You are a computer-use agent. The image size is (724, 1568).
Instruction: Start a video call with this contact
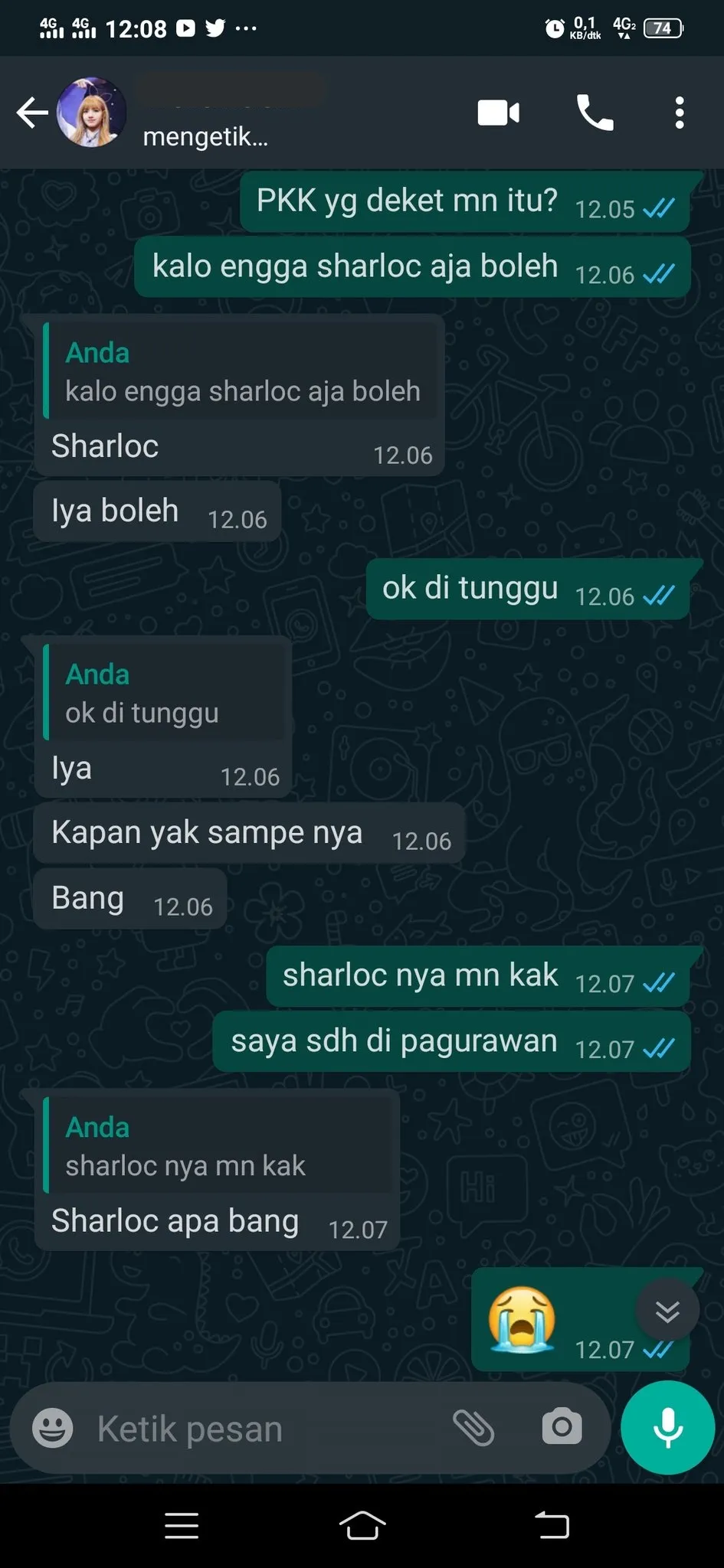click(498, 112)
